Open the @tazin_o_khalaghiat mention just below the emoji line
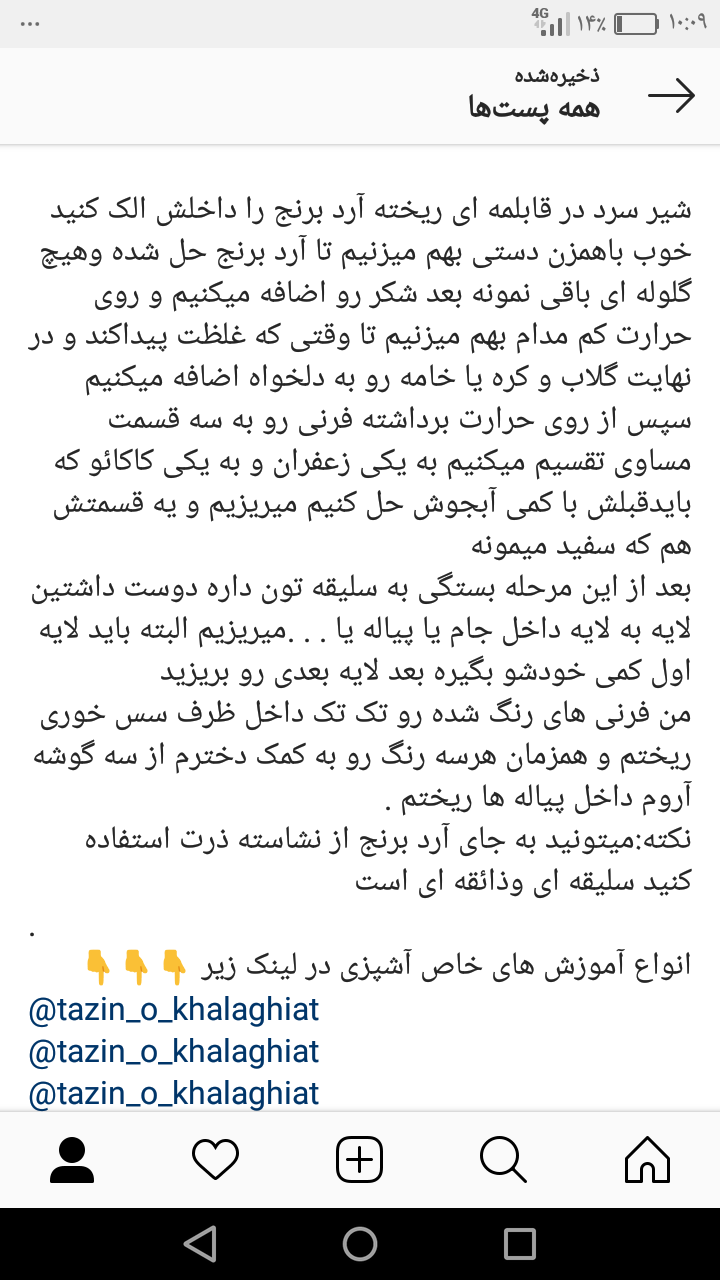This screenshot has width=720, height=1280. tap(174, 1010)
